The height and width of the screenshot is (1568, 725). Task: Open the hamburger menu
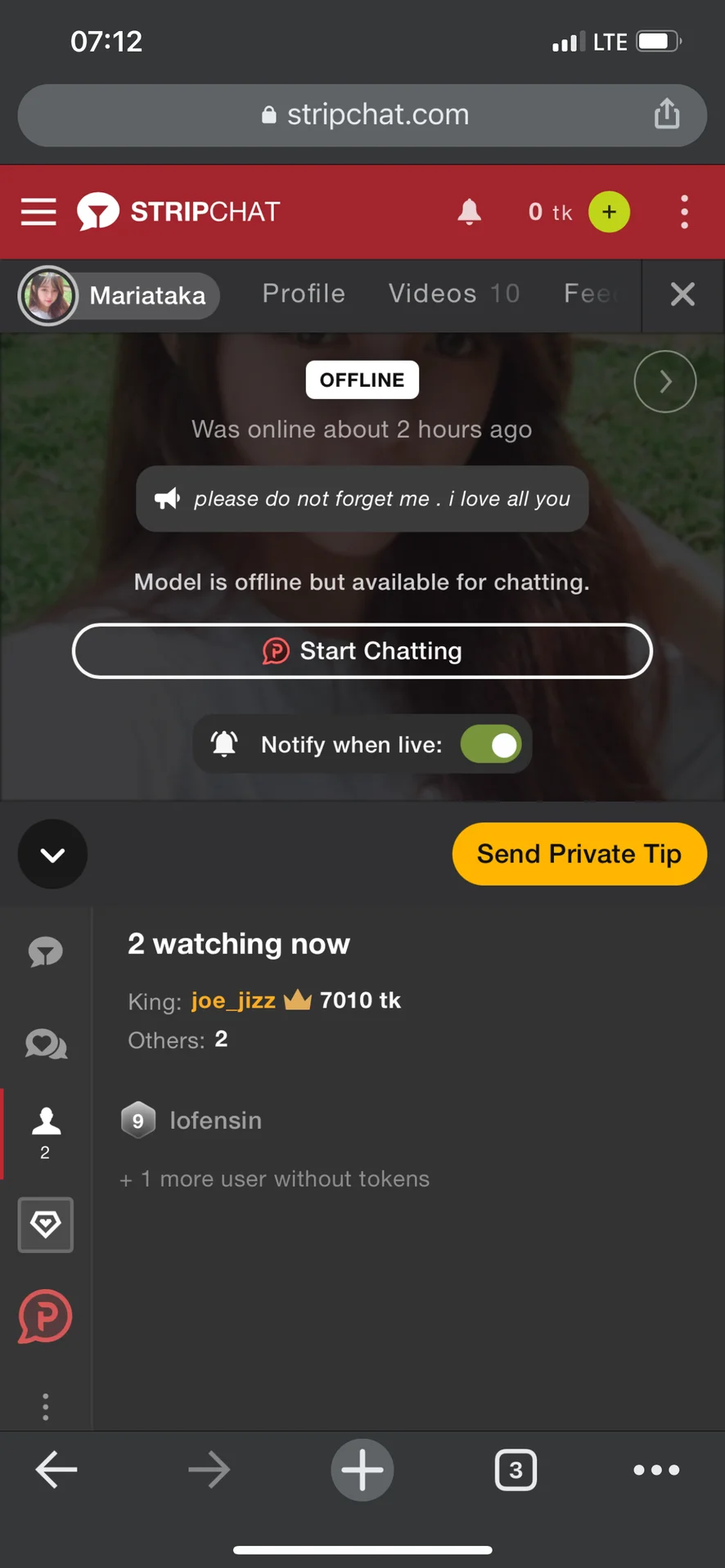tap(38, 212)
